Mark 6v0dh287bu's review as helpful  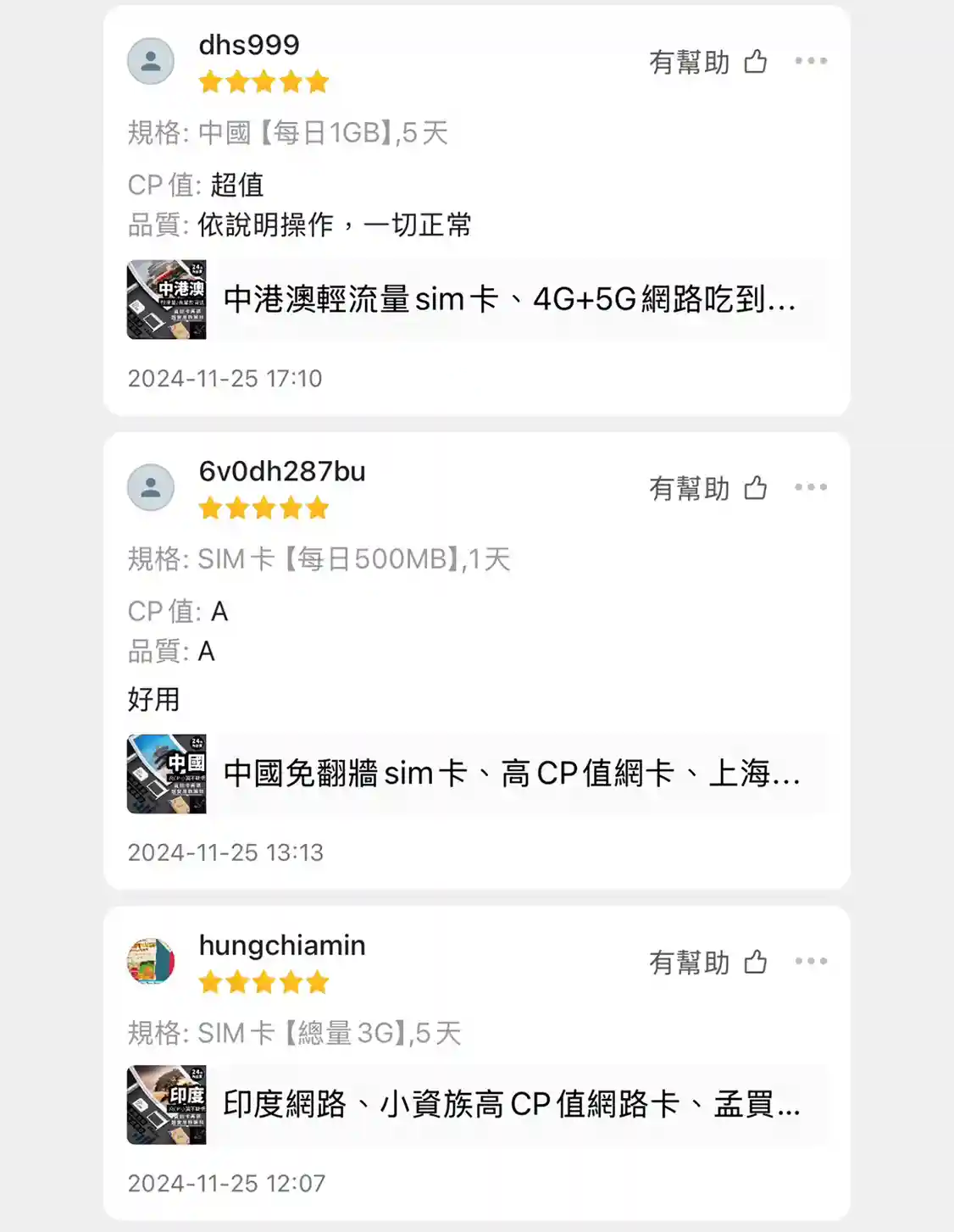[708, 488]
